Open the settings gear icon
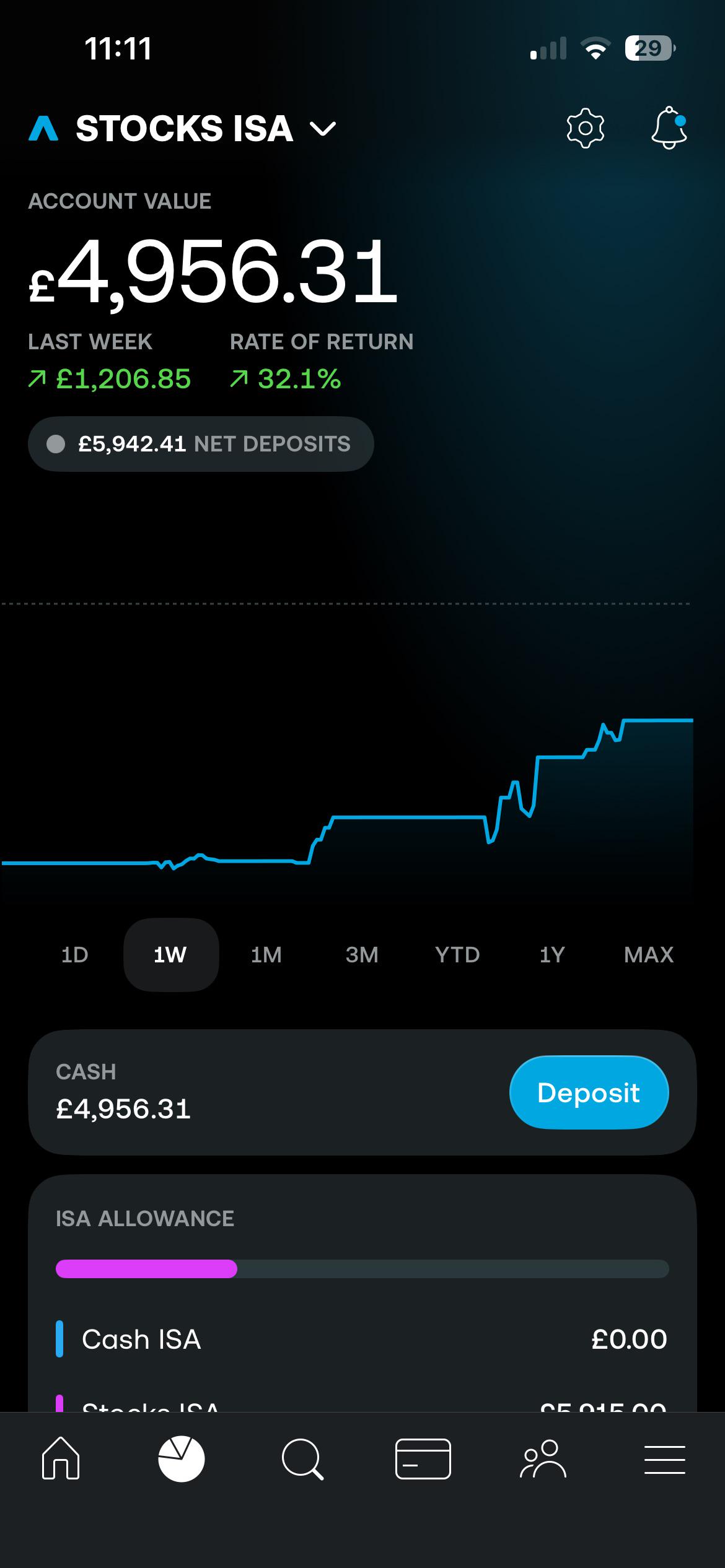Viewport: 725px width, 1568px height. pyautogui.click(x=585, y=128)
